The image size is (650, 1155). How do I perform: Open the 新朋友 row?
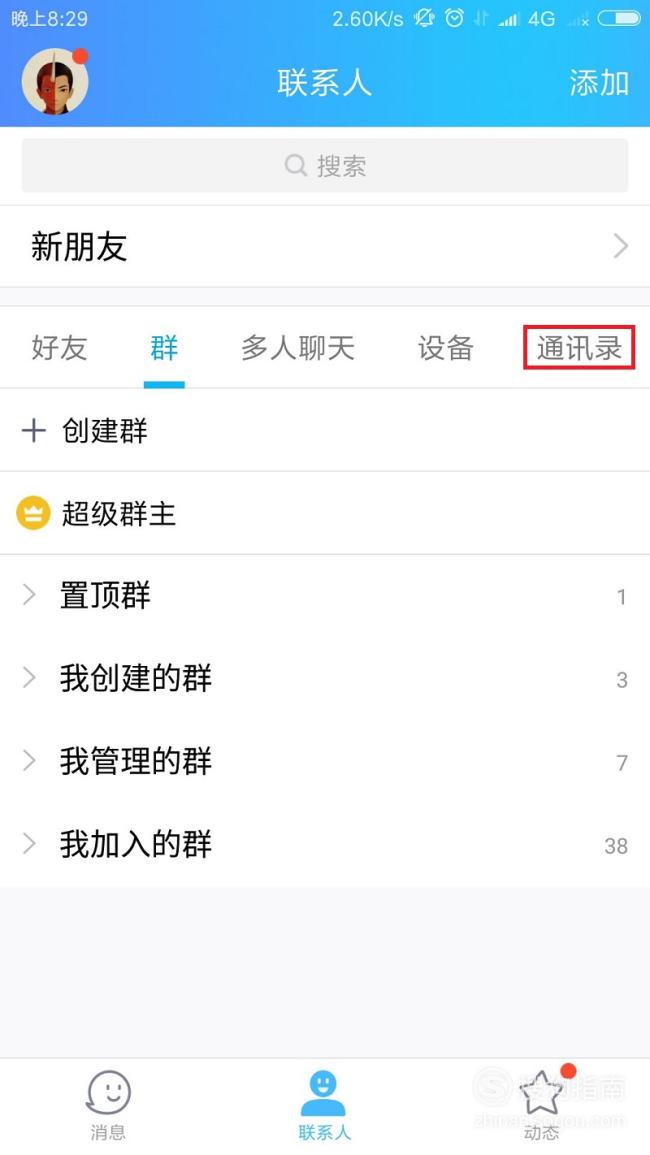pyautogui.click(x=325, y=247)
